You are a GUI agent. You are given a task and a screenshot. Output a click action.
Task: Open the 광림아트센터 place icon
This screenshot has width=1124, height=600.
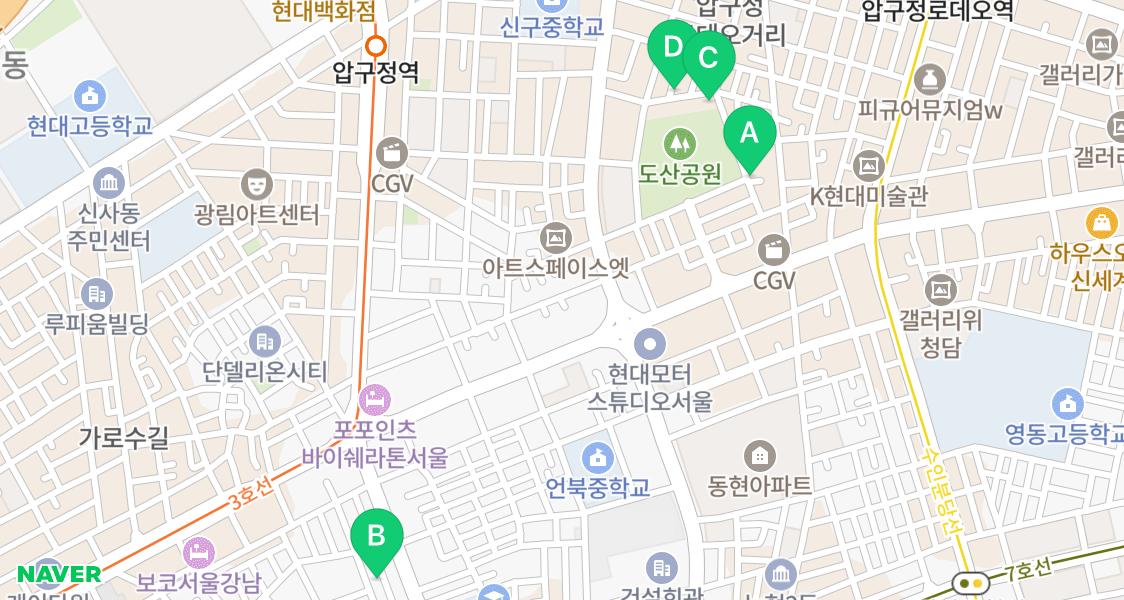coord(257,184)
